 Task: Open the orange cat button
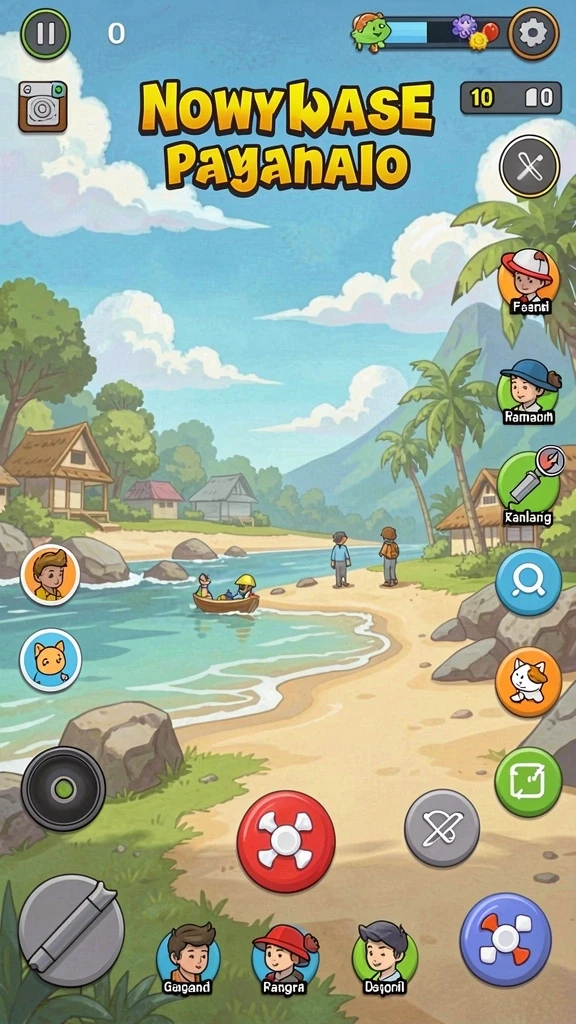528,682
